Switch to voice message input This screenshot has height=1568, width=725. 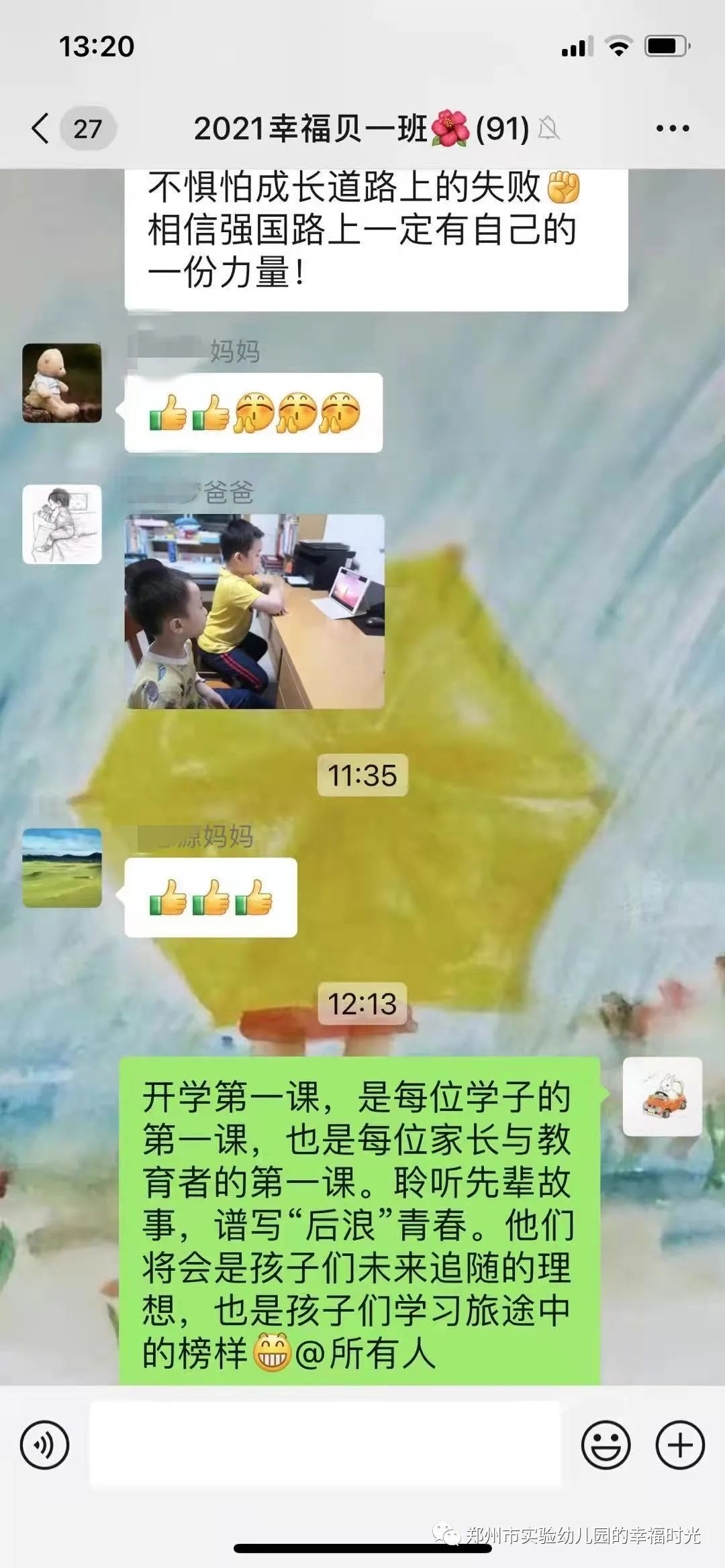point(45,1445)
